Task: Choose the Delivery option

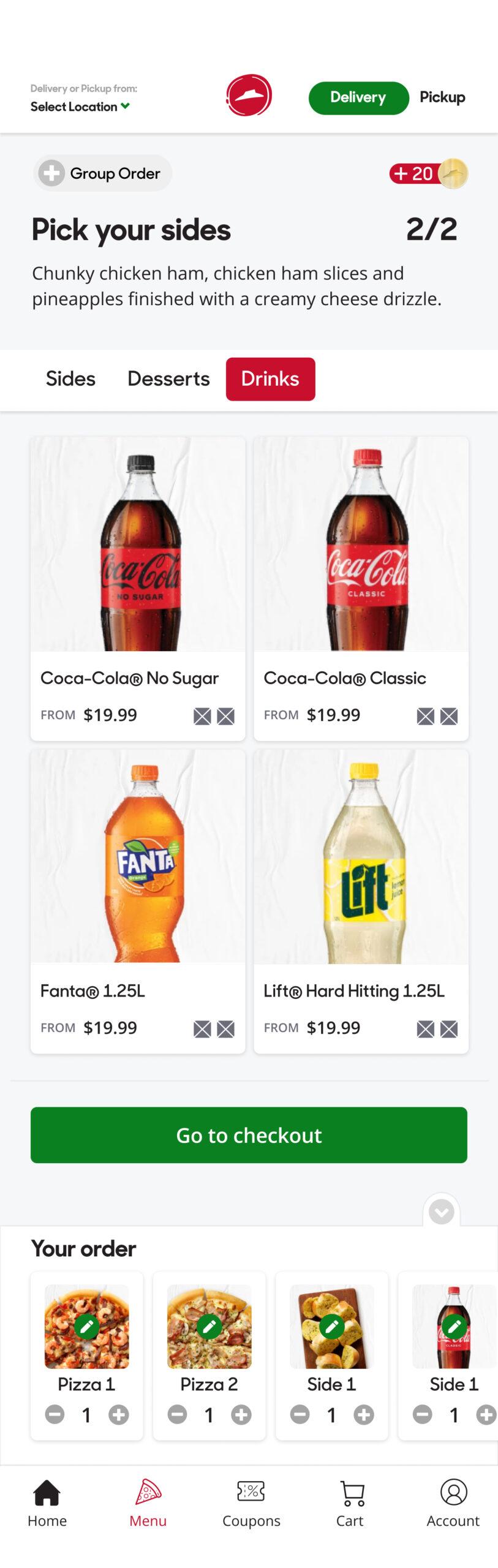Action: (358, 97)
